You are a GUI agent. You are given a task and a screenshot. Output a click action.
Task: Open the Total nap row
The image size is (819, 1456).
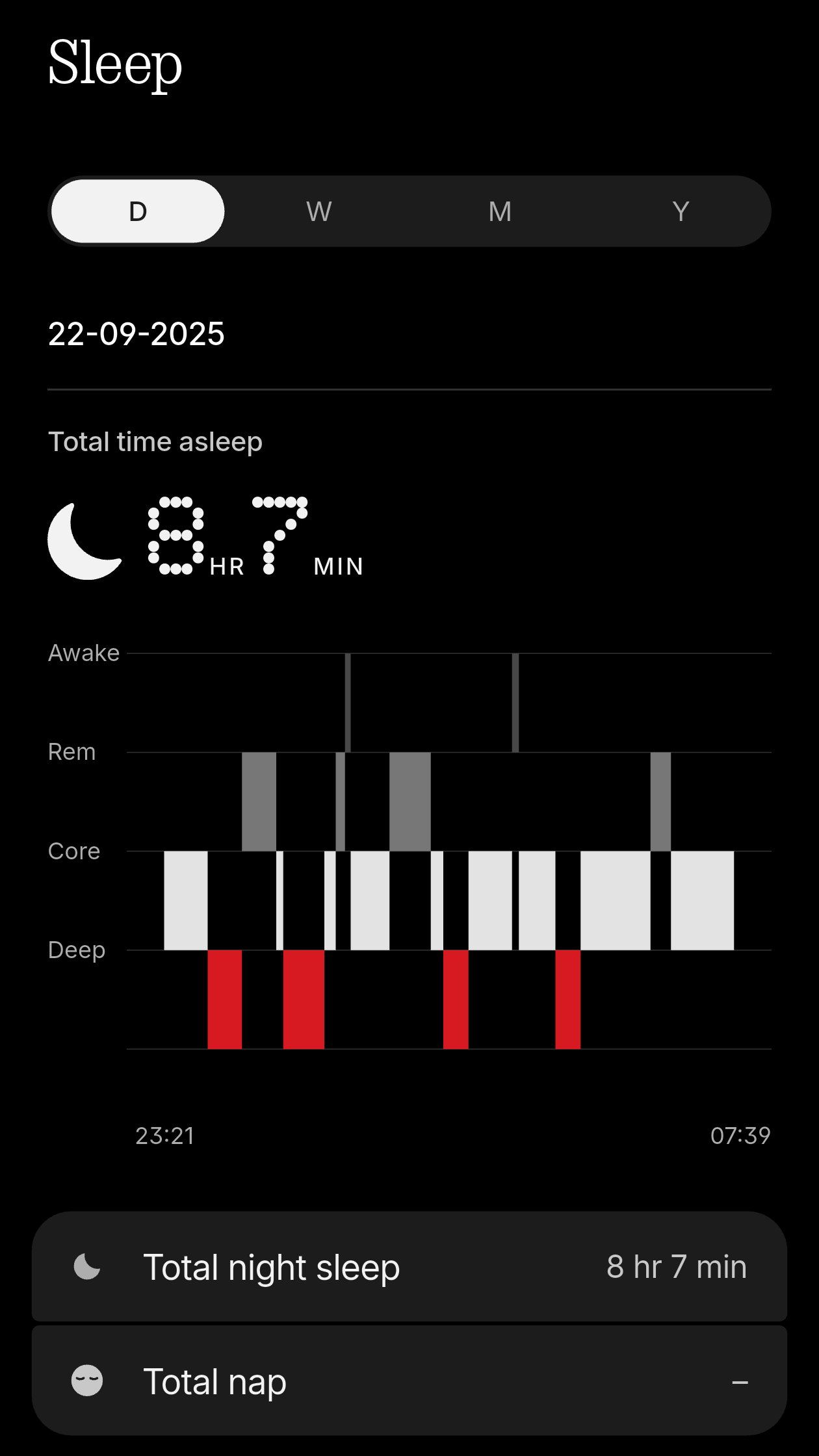coord(409,1381)
